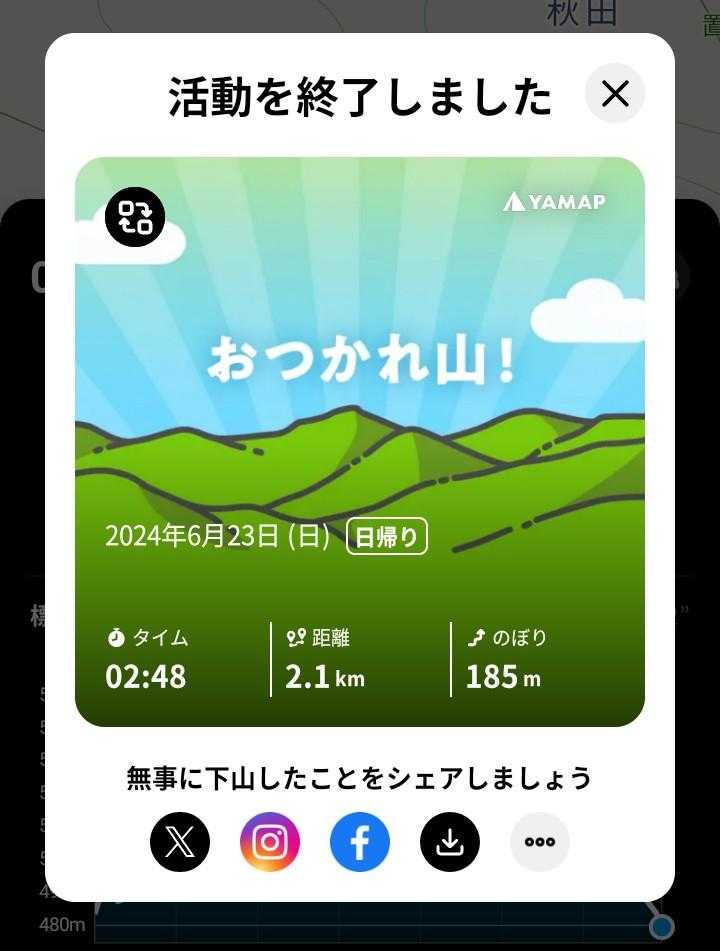The image size is (720, 951).
Task: Share the activity to Instagram
Action: (x=270, y=842)
